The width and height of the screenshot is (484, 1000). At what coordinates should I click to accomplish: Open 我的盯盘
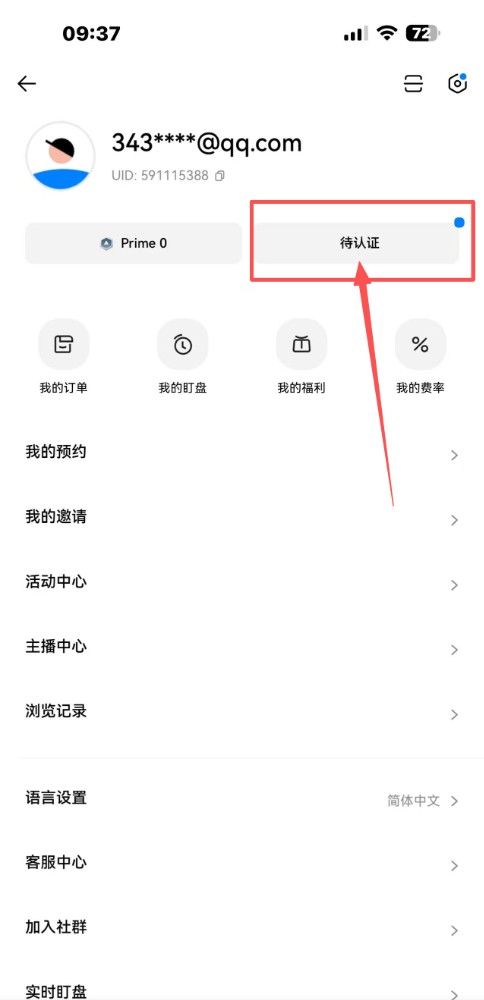[182, 357]
